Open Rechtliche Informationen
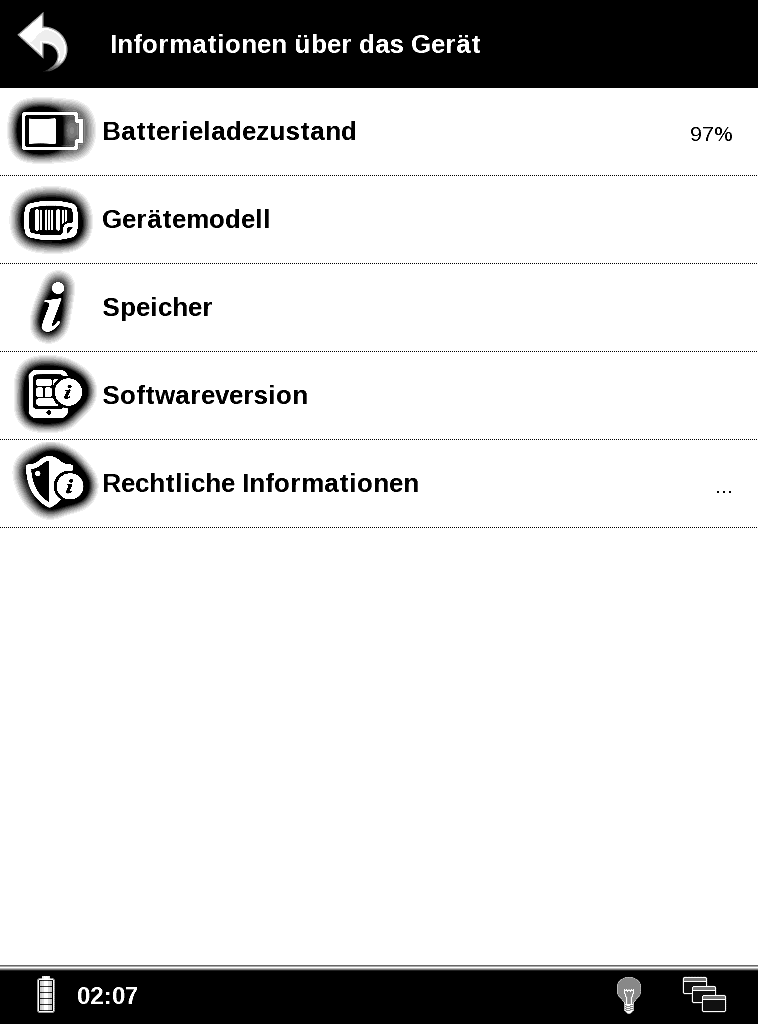Image resolution: width=758 pixels, height=1024 pixels. point(260,483)
